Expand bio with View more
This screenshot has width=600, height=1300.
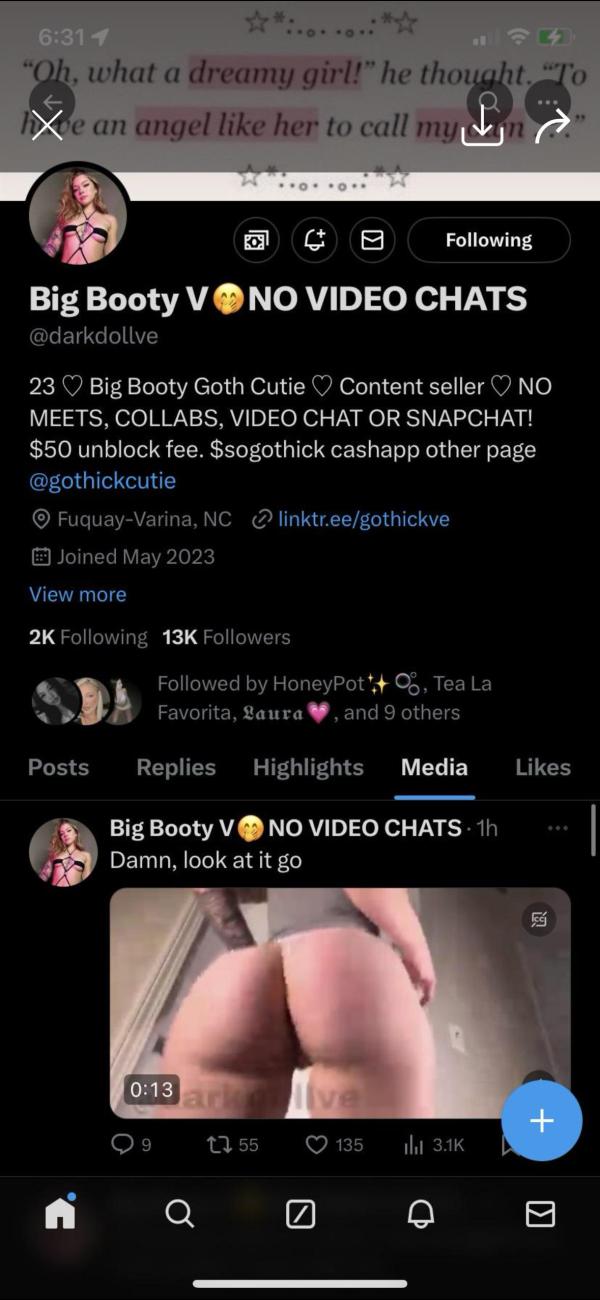click(x=78, y=594)
